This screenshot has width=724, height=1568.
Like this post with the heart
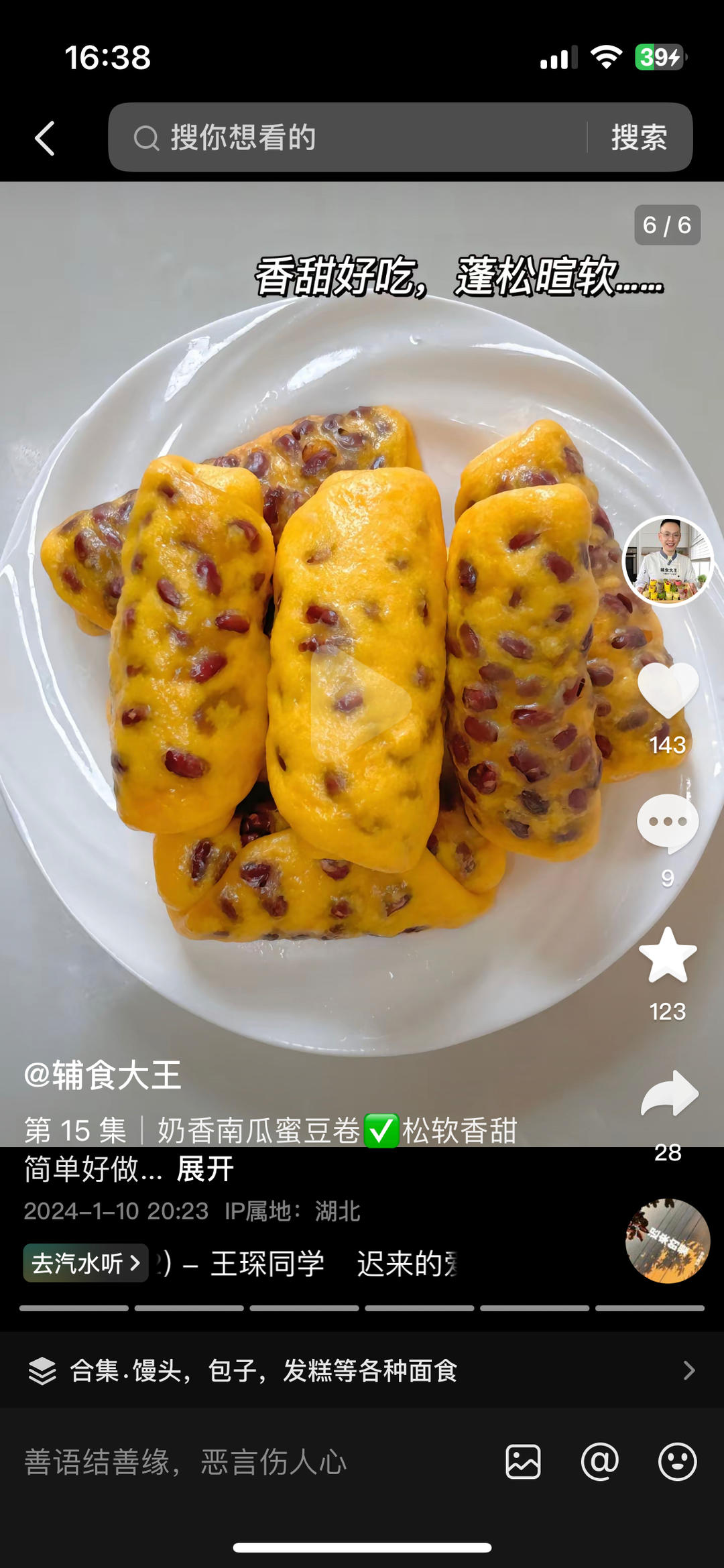(668, 690)
